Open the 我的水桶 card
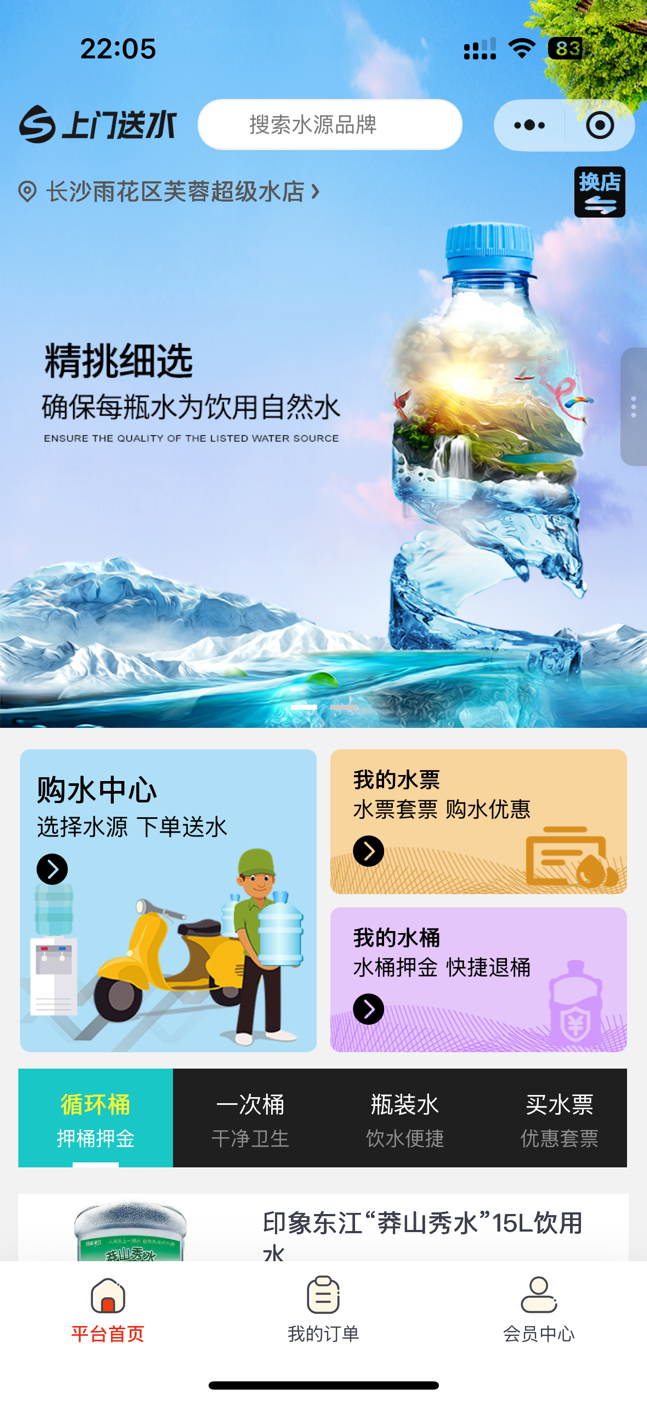The image size is (647, 1403). 478,979
